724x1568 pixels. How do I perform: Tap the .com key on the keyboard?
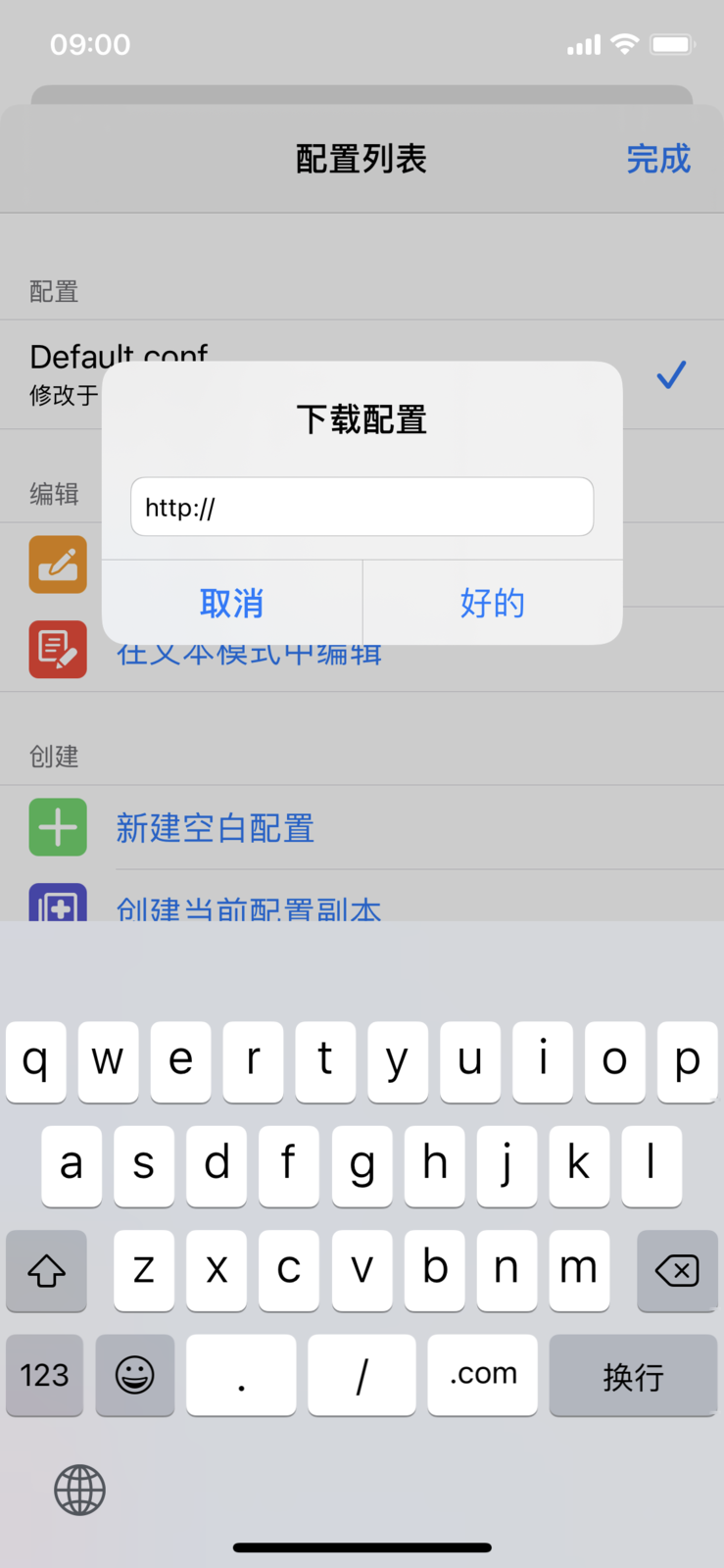[483, 1374]
